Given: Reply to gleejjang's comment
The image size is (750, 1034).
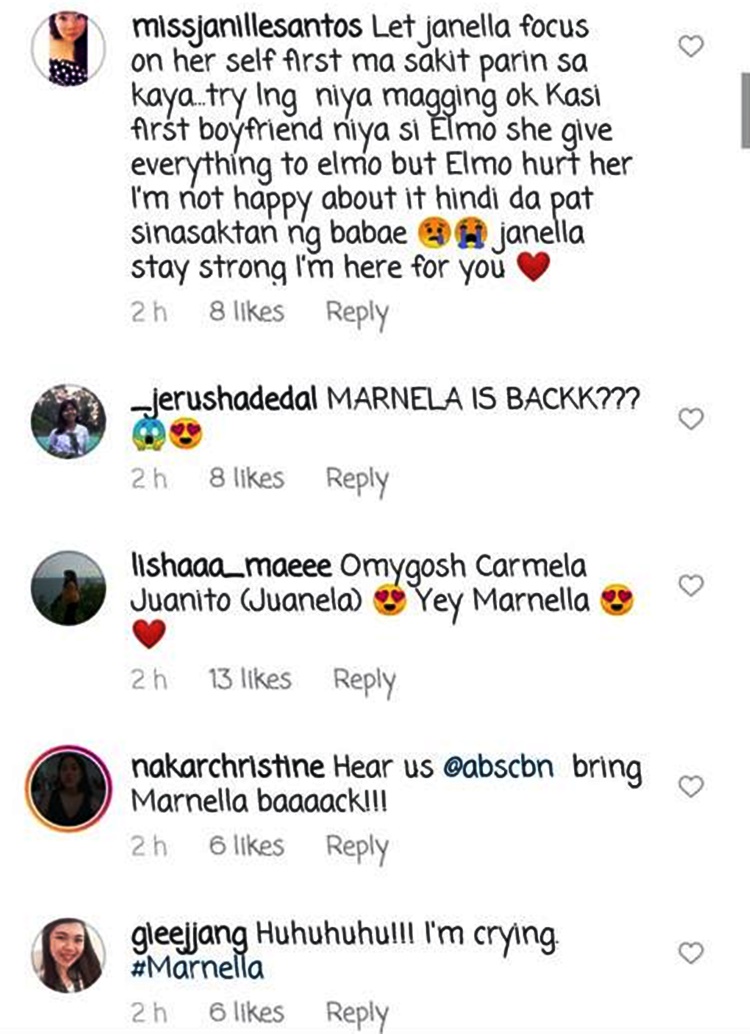Looking at the screenshot, I should tap(356, 1013).
